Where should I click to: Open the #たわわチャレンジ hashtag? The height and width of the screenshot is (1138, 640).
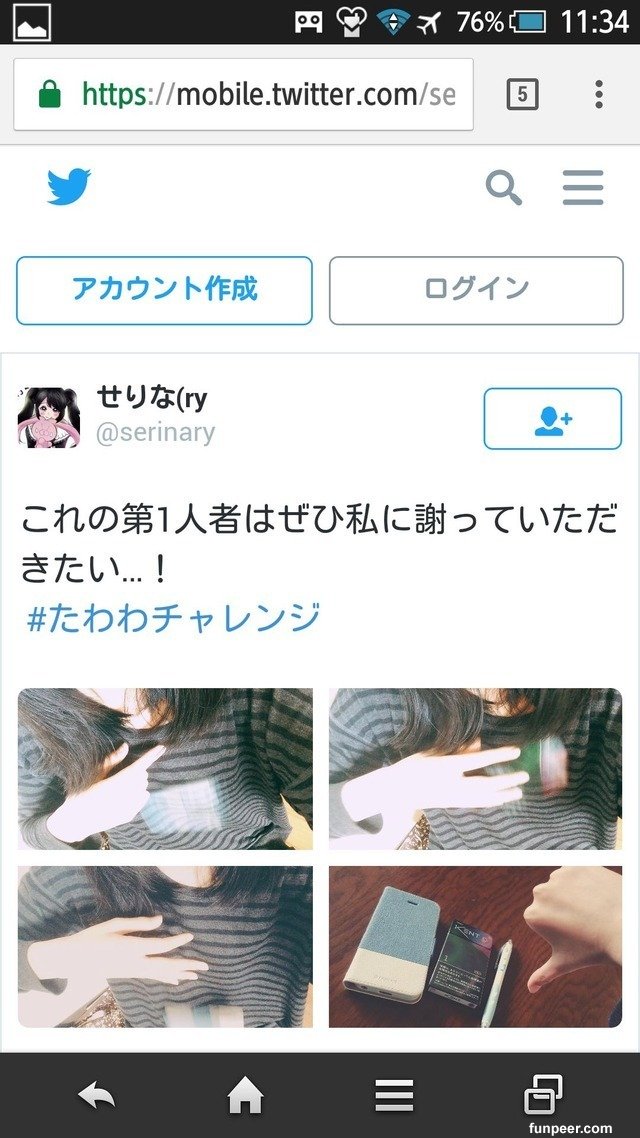click(173, 617)
